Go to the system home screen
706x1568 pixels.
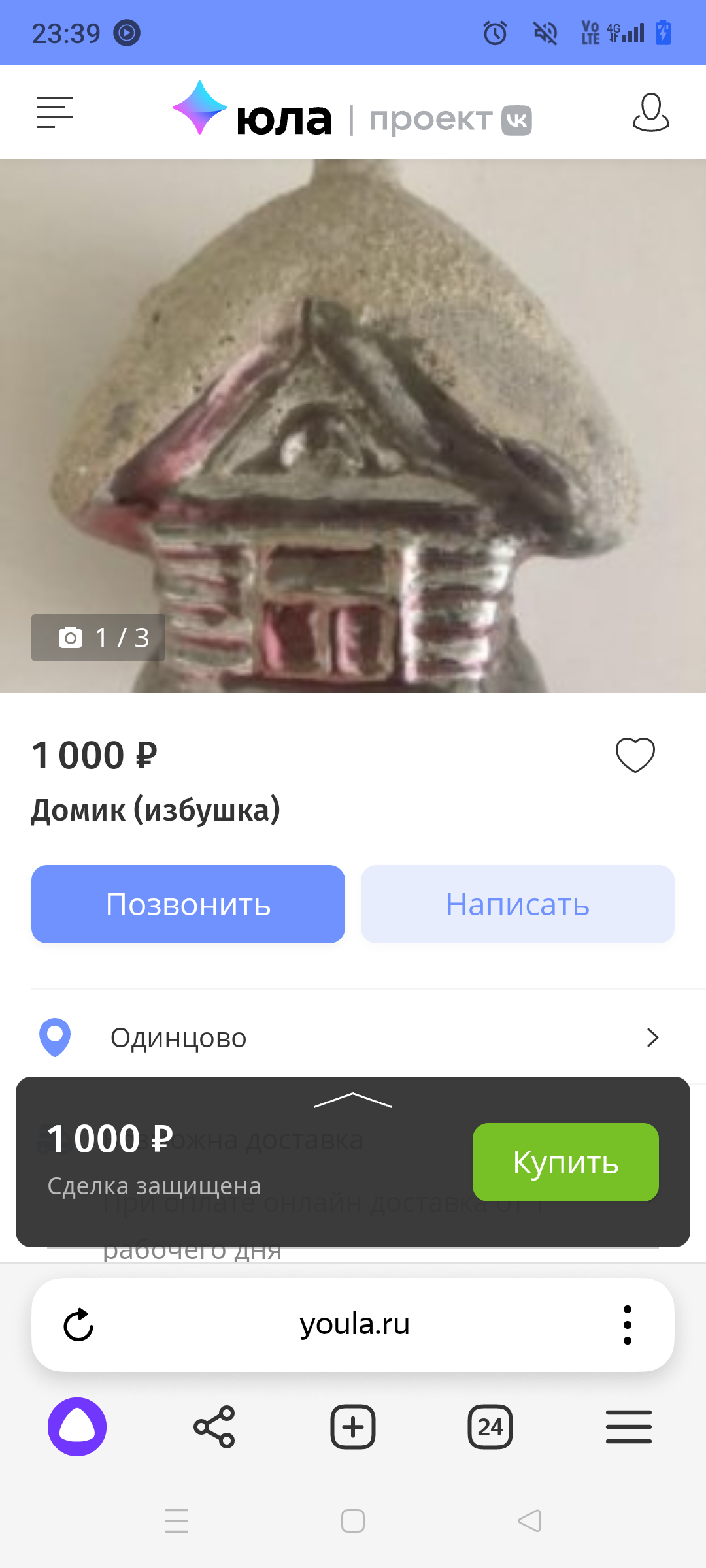tap(353, 1521)
